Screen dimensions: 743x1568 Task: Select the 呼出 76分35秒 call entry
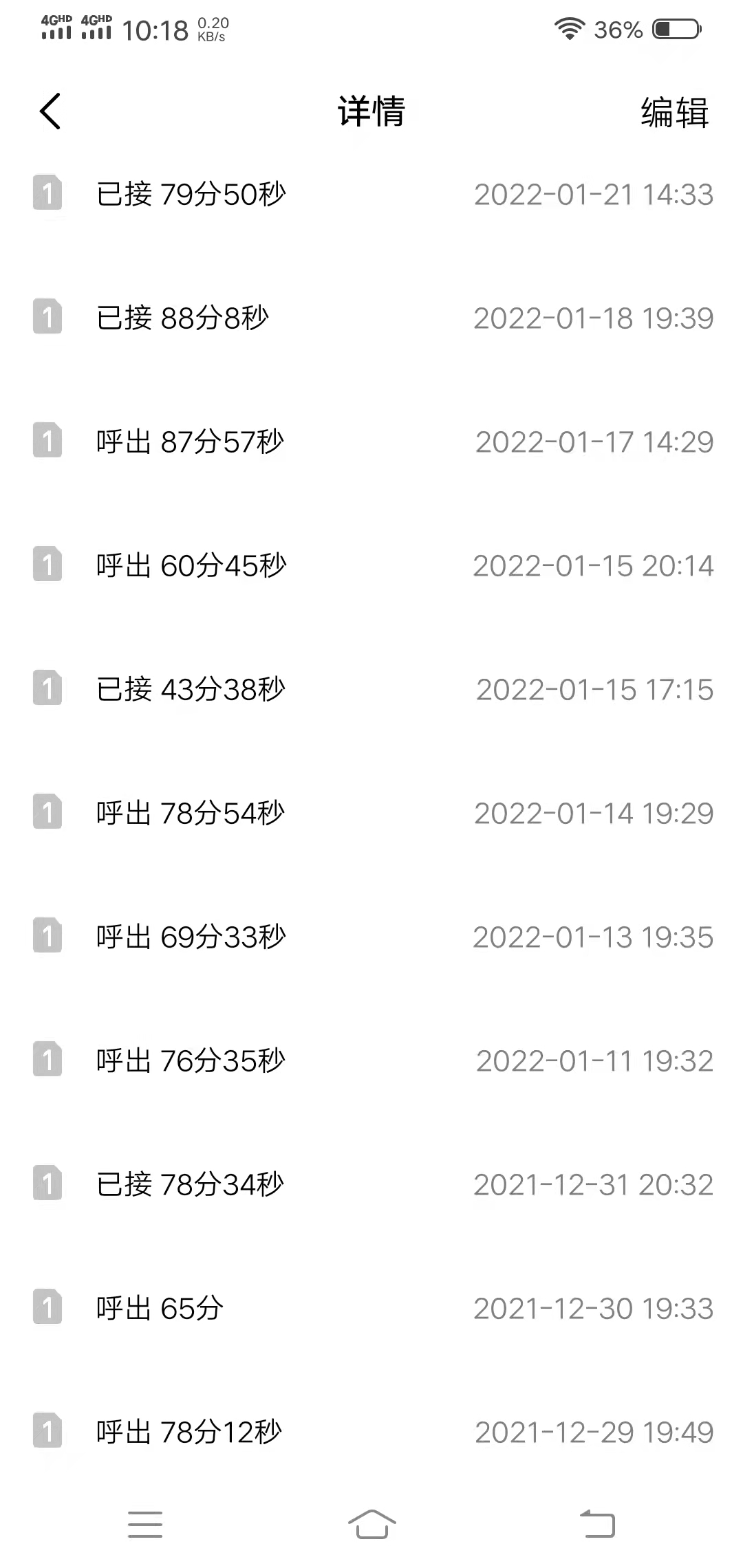click(371, 1060)
